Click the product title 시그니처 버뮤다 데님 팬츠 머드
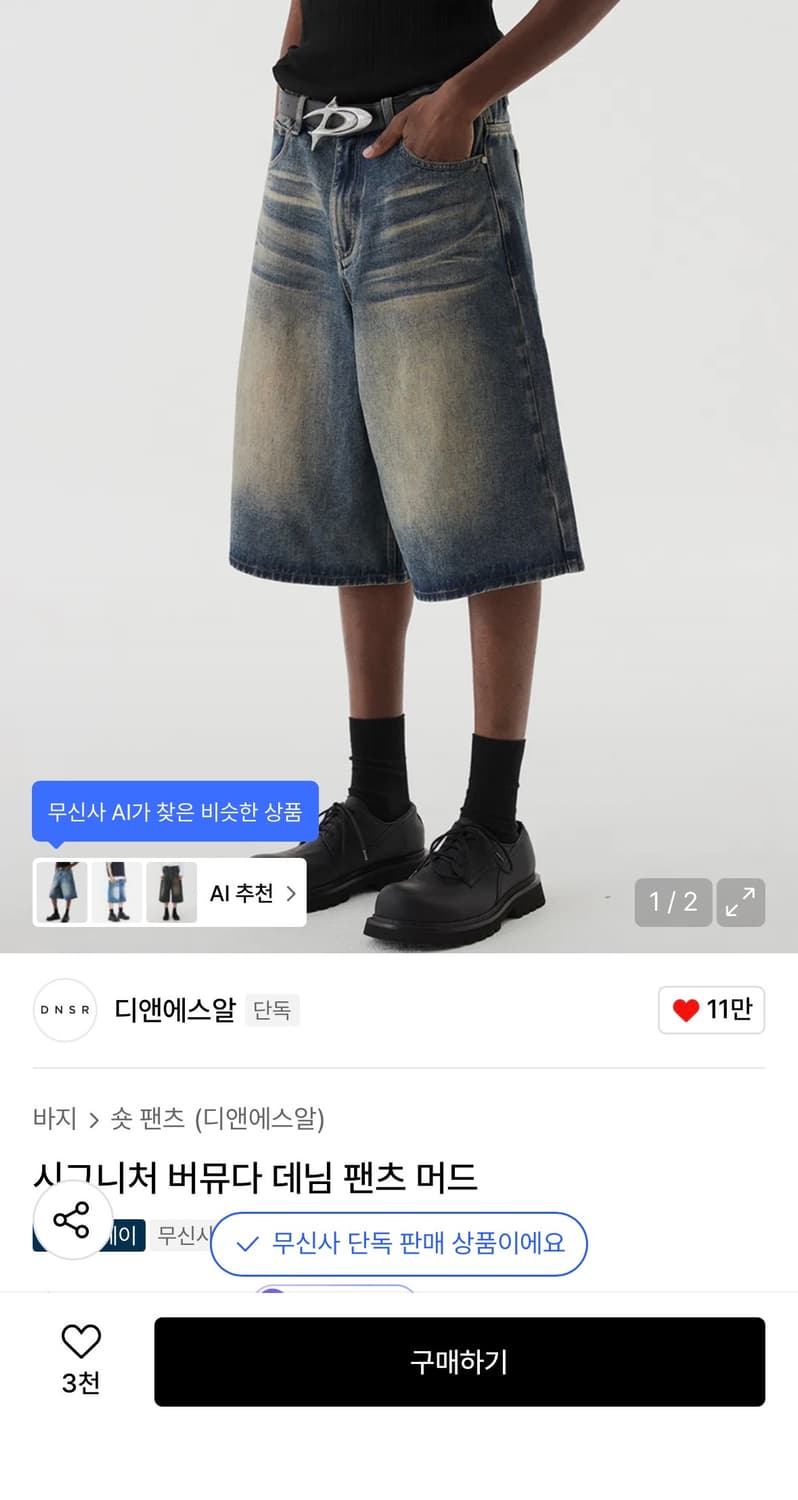This screenshot has width=798, height=1500. [x=255, y=1180]
